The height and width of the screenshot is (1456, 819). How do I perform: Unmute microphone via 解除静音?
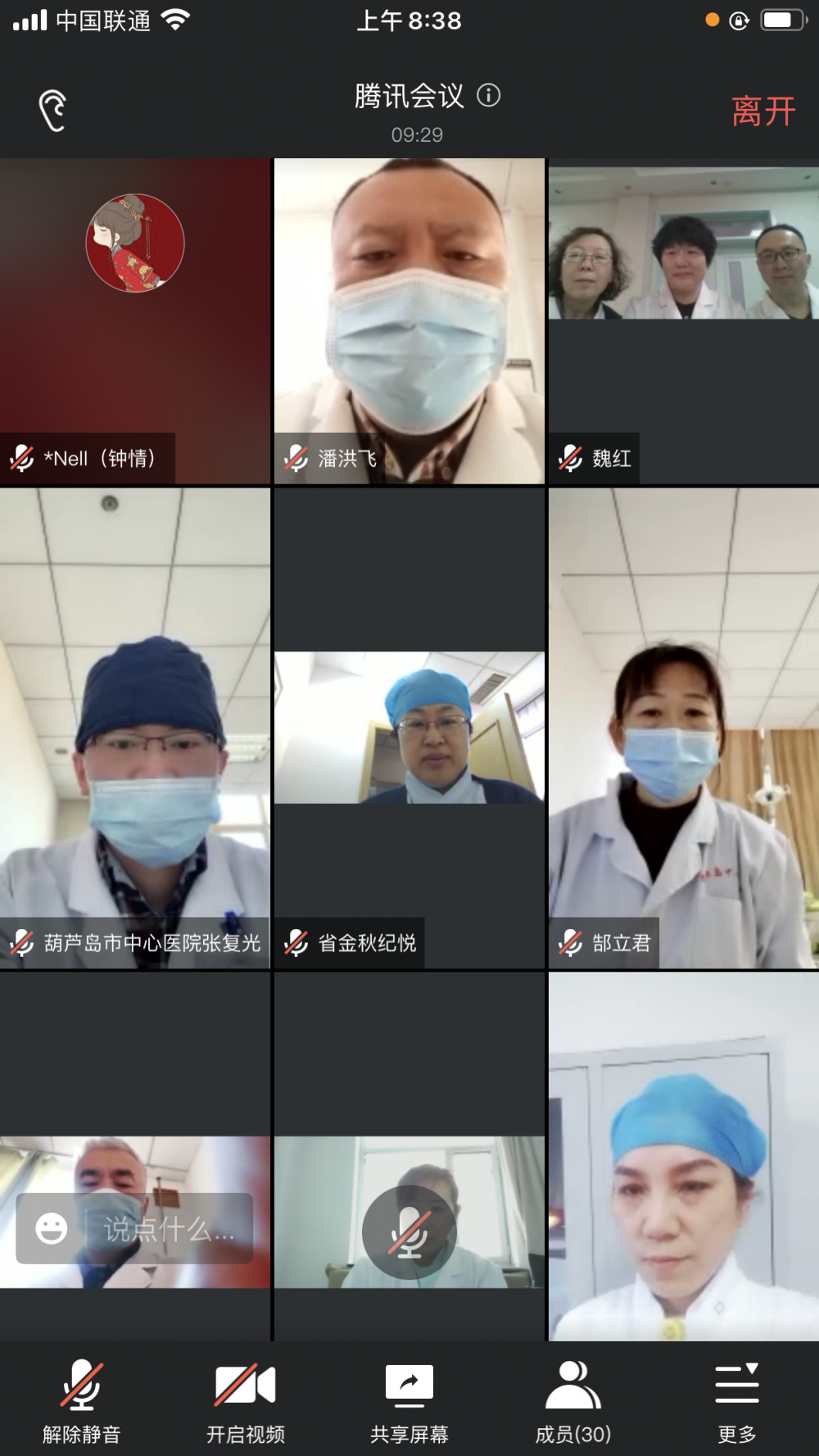[x=82, y=1401]
